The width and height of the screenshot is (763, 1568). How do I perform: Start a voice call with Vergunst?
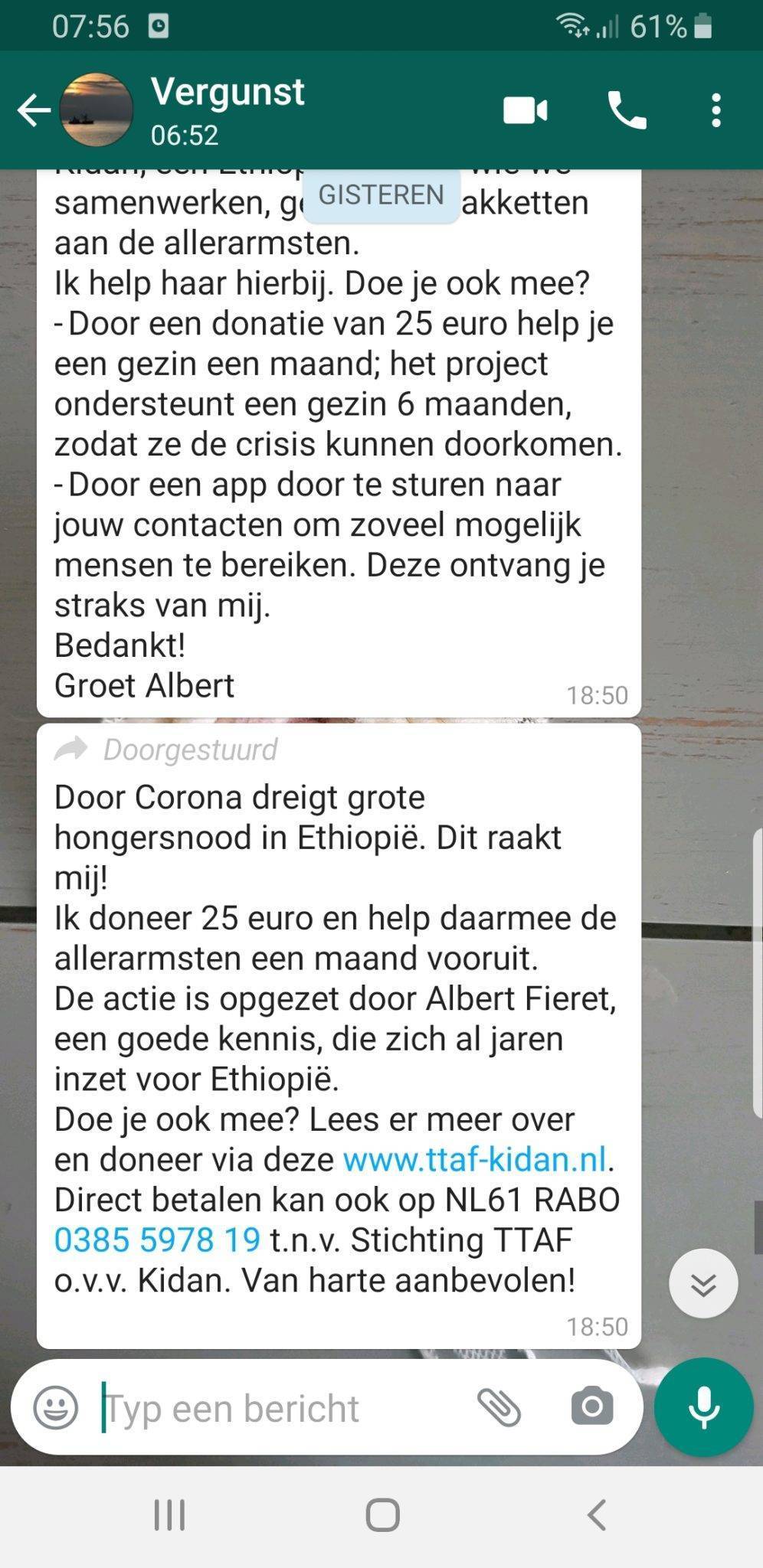pyautogui.click(x=627, y=110)
